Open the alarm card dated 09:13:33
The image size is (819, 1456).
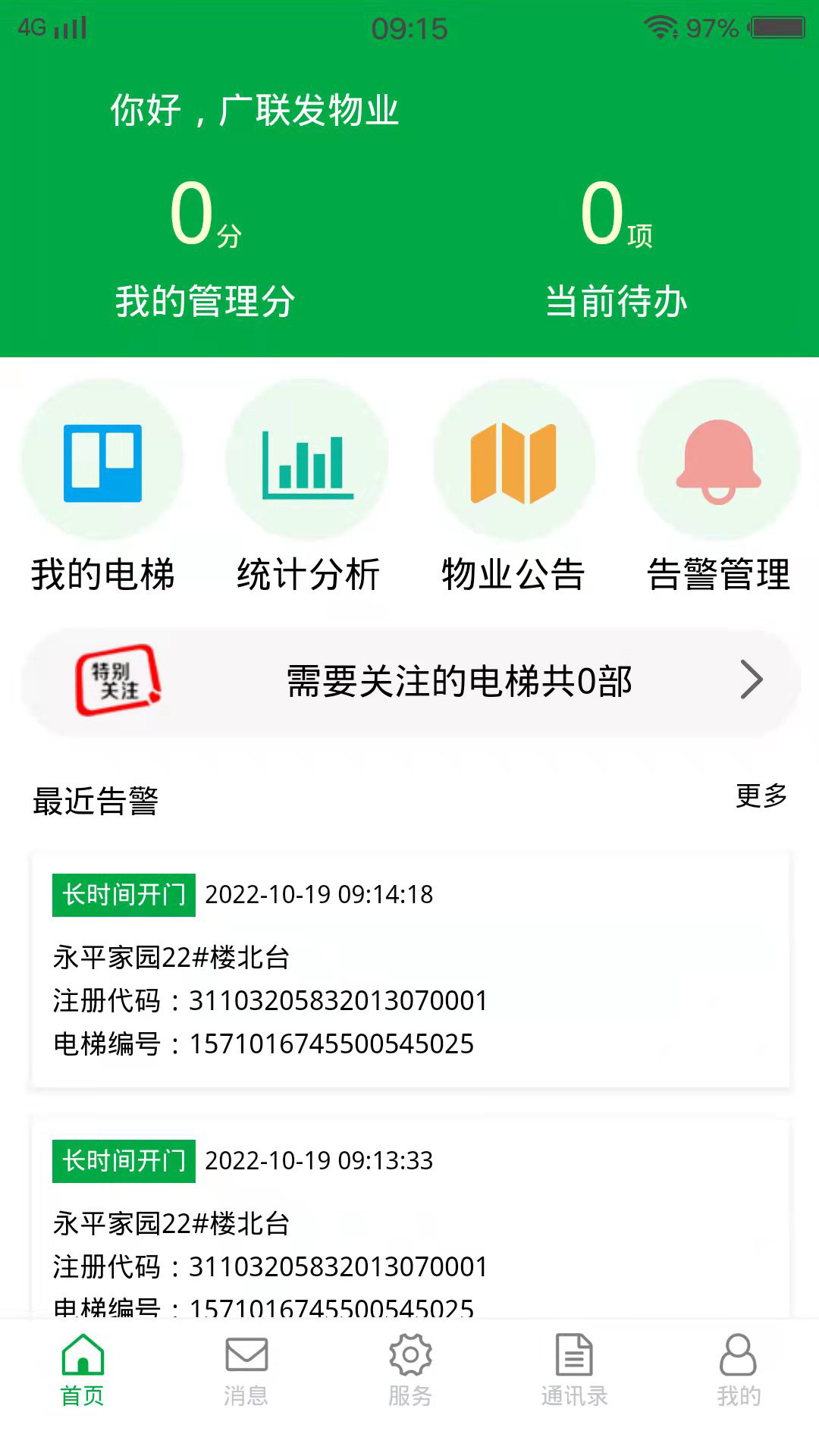(410, 1219)
